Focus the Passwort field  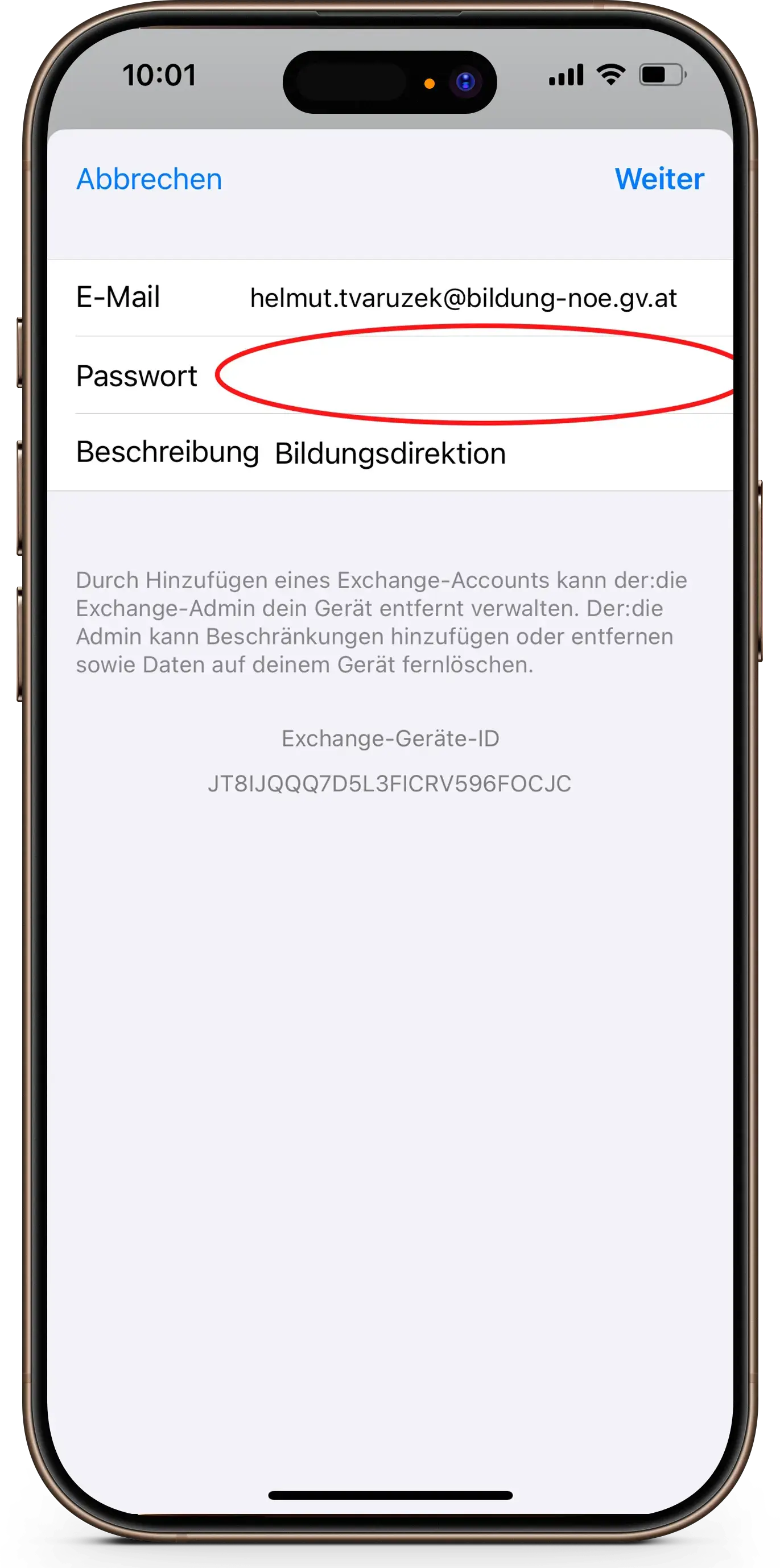(463, 376)
